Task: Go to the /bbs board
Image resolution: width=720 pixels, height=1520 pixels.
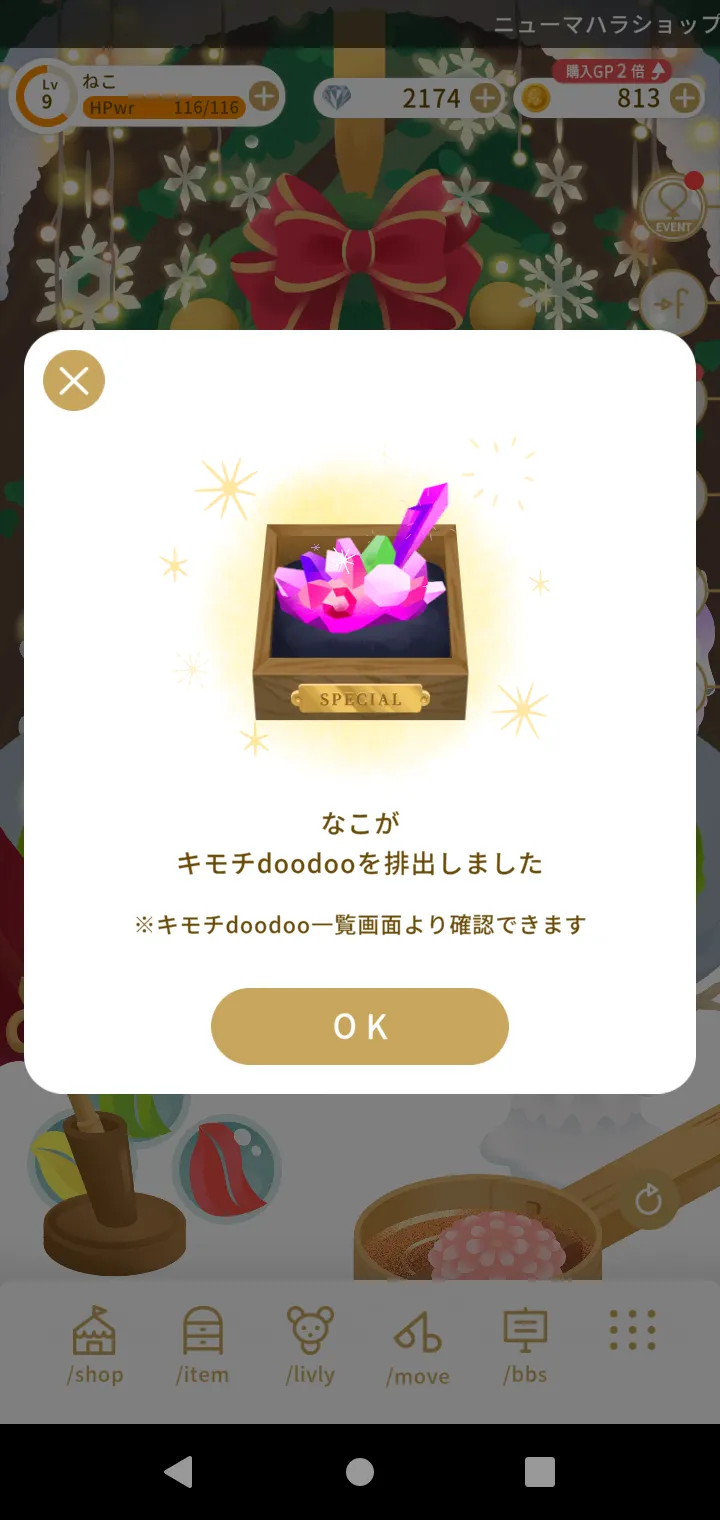Action: 525,1346
